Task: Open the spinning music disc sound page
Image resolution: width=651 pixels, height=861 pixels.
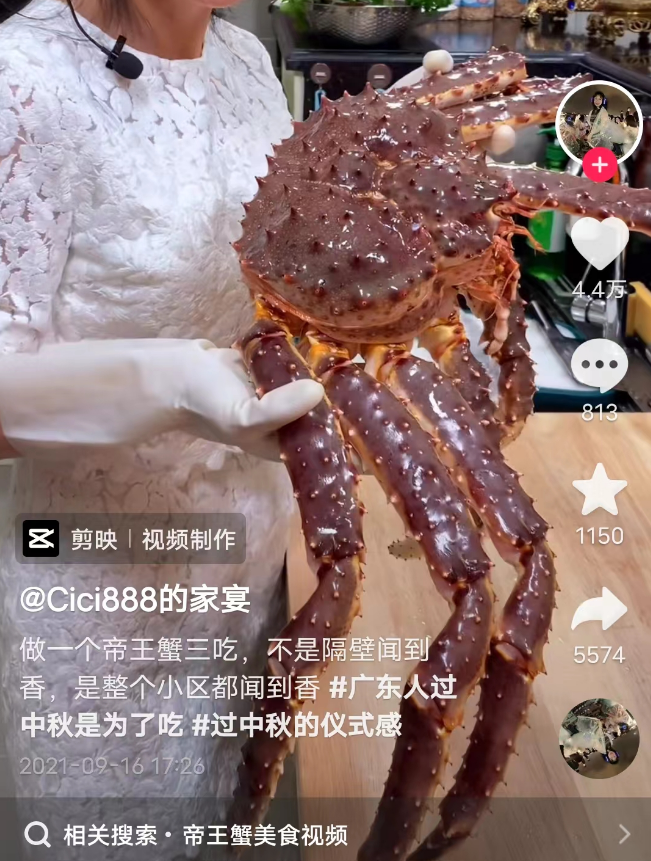Action: coord(599,738)
